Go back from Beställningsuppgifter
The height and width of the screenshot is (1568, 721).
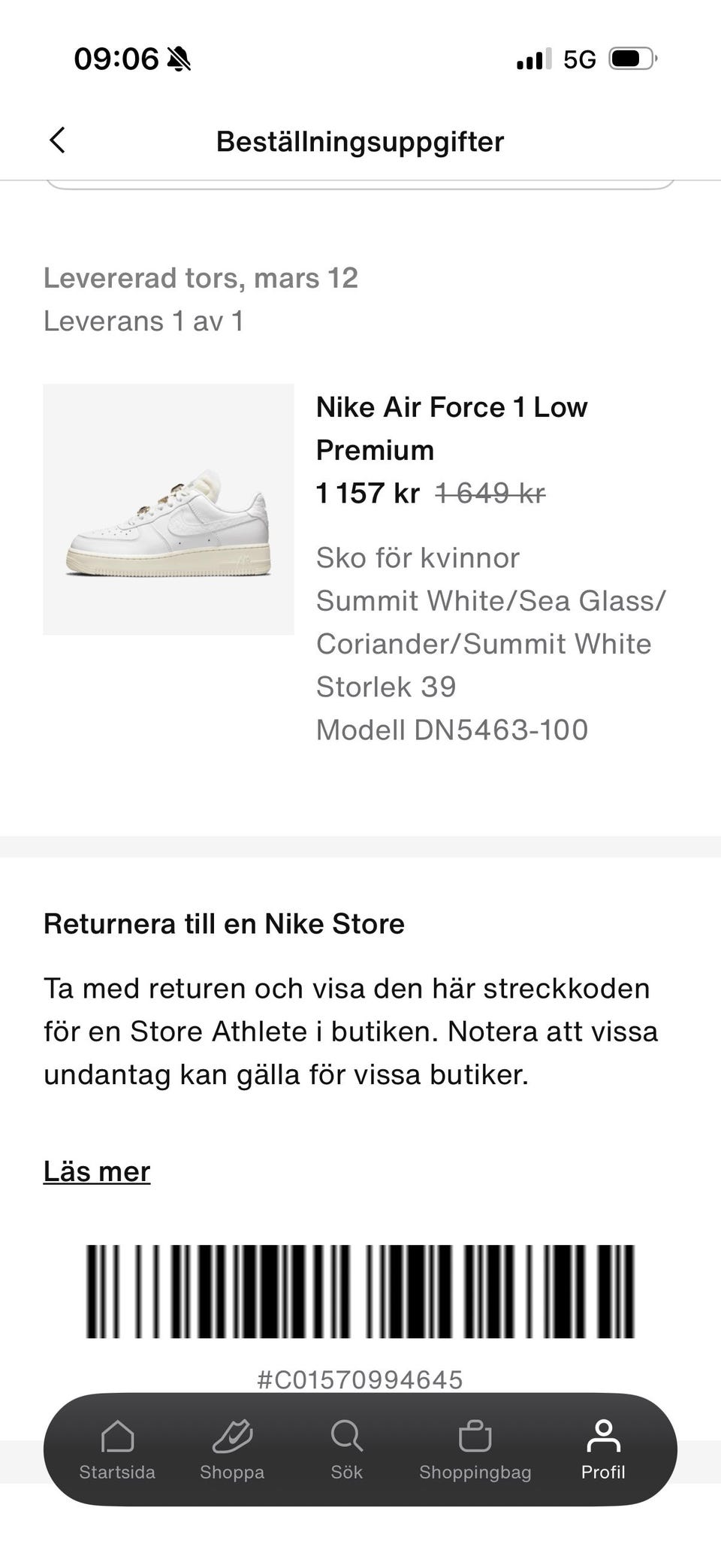[57, 140]
